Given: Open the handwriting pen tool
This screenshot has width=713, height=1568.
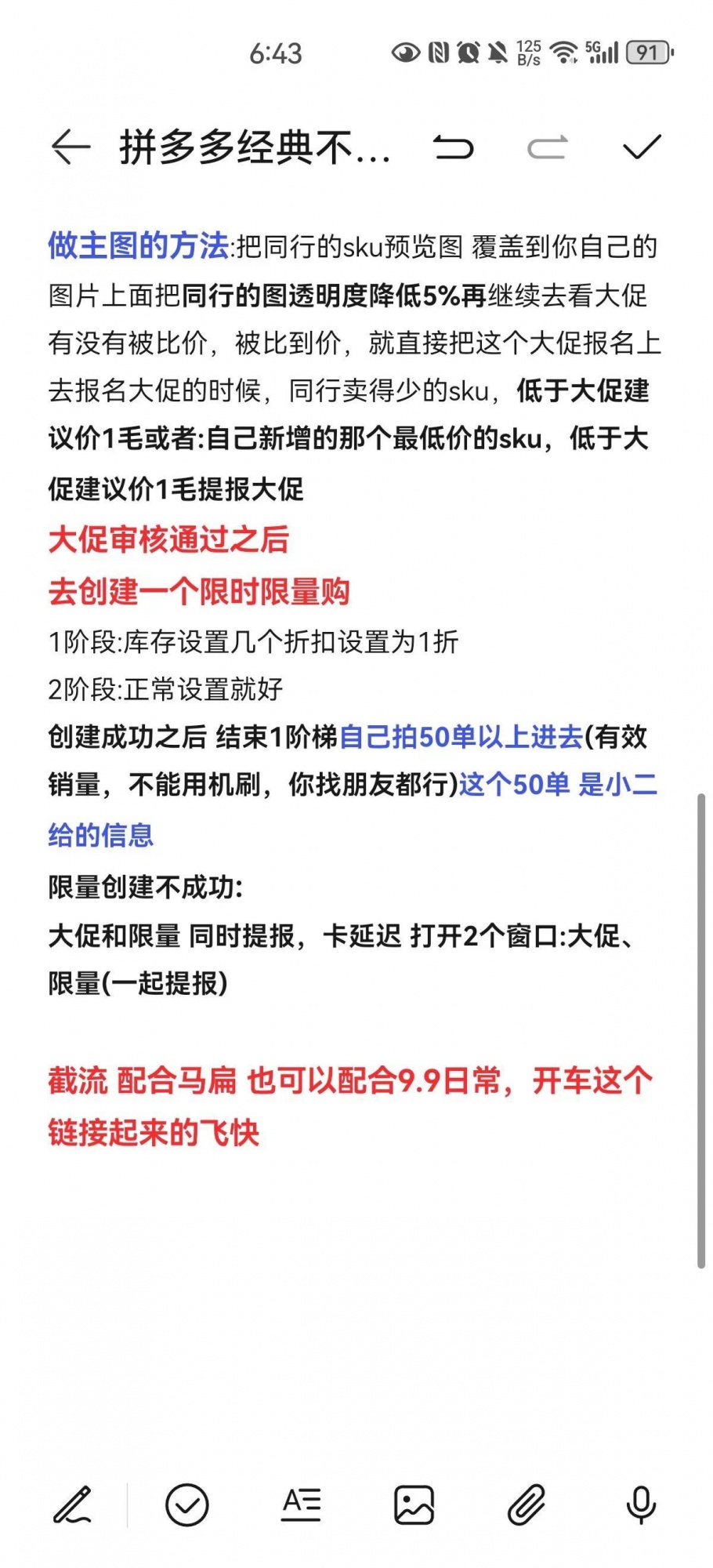Looking at the screenshot, I should pyautogui.click(x=73, y=1504).
